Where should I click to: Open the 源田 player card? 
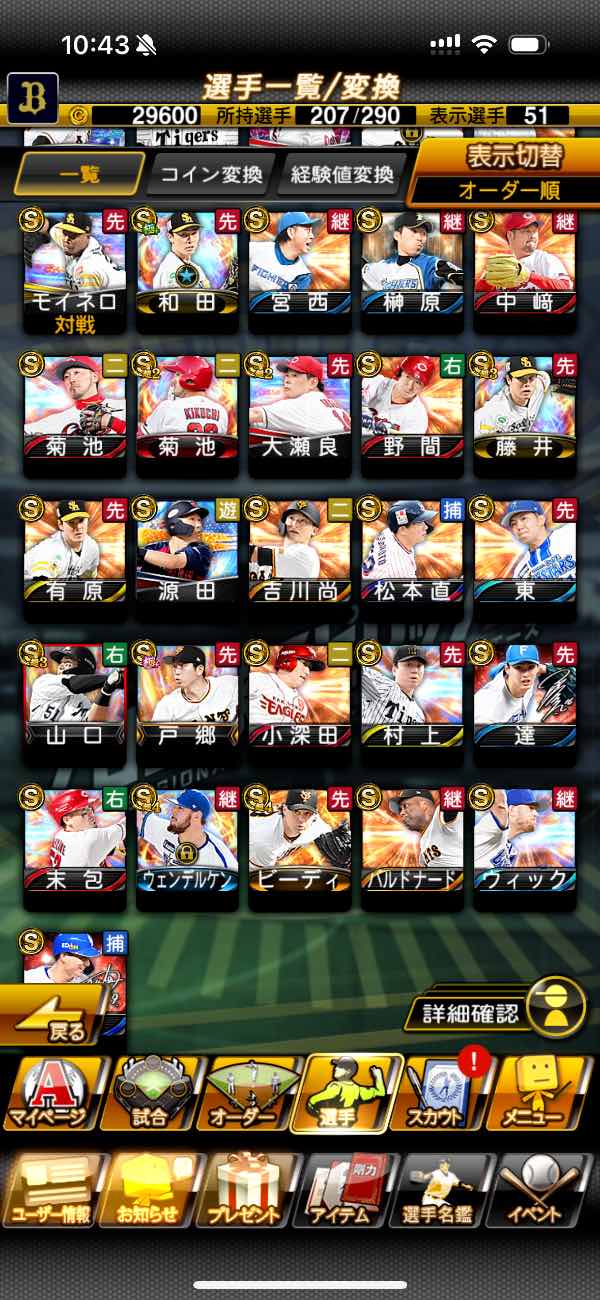(x=187, y=550)
